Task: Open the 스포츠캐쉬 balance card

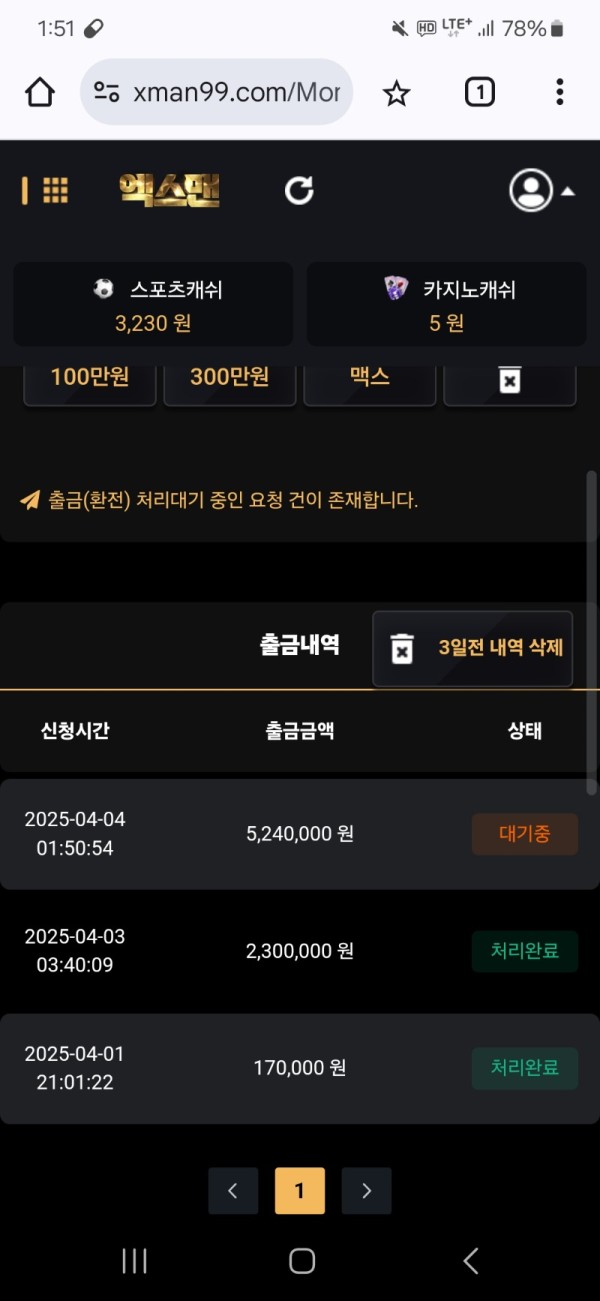Action: point(153,305)
